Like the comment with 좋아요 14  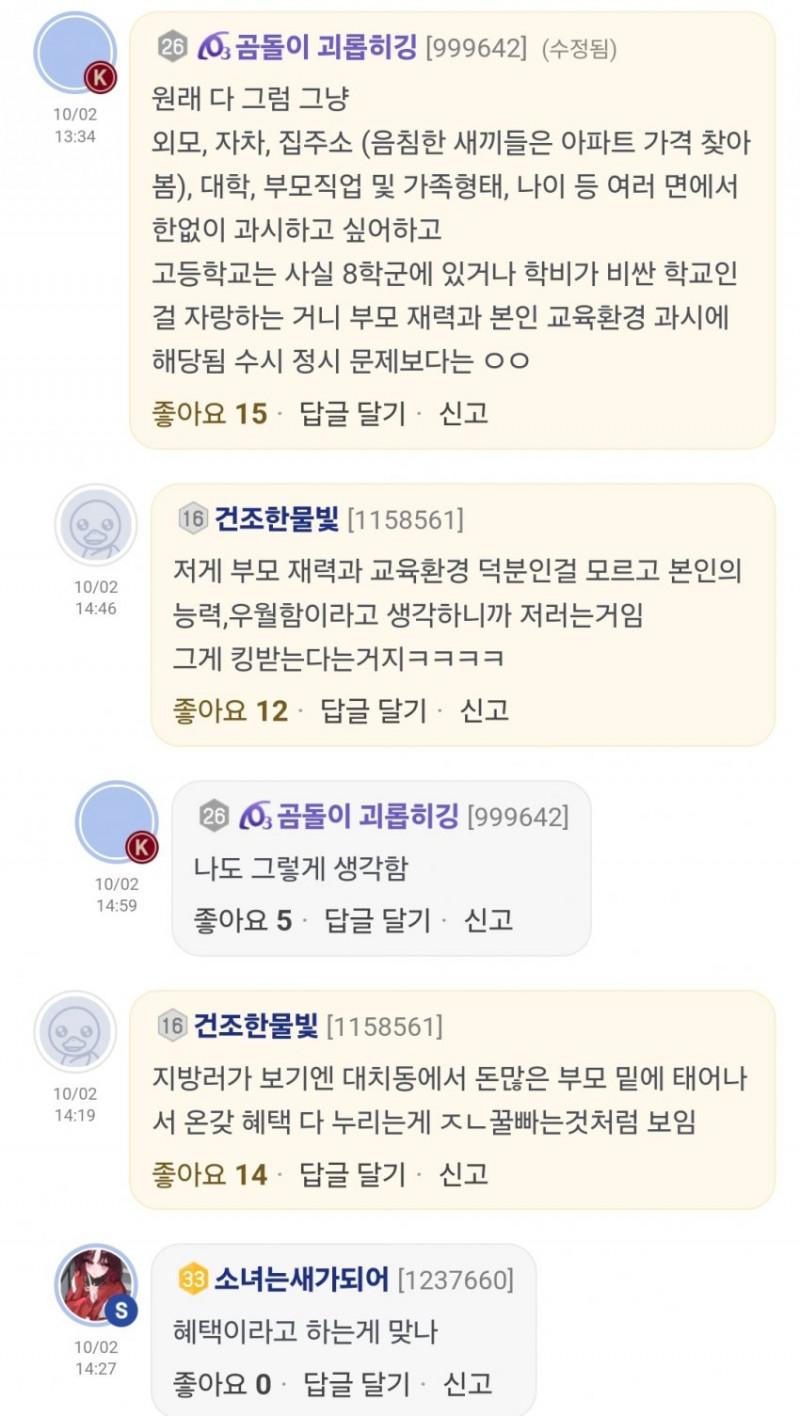tap(209, 1174)
